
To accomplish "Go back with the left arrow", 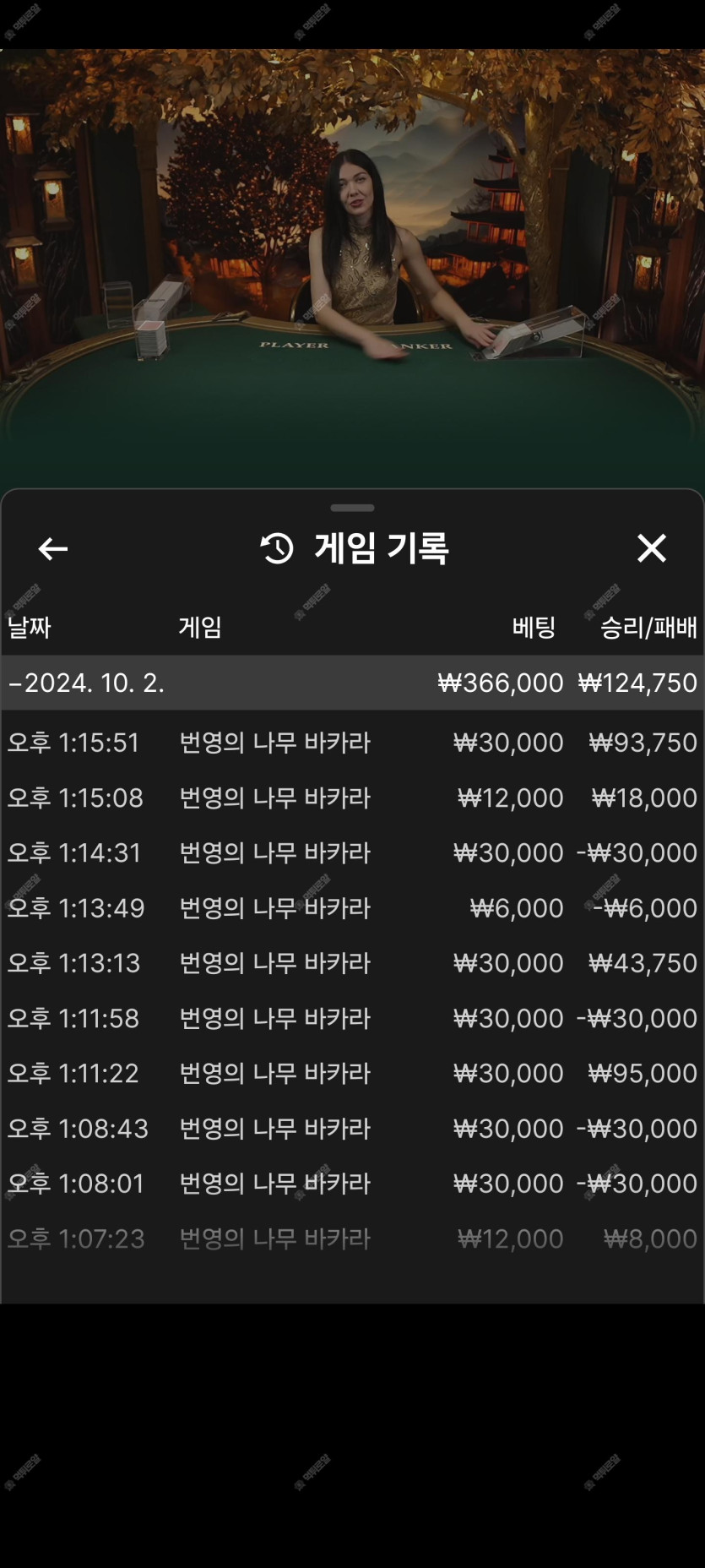I will pos(53,549).
